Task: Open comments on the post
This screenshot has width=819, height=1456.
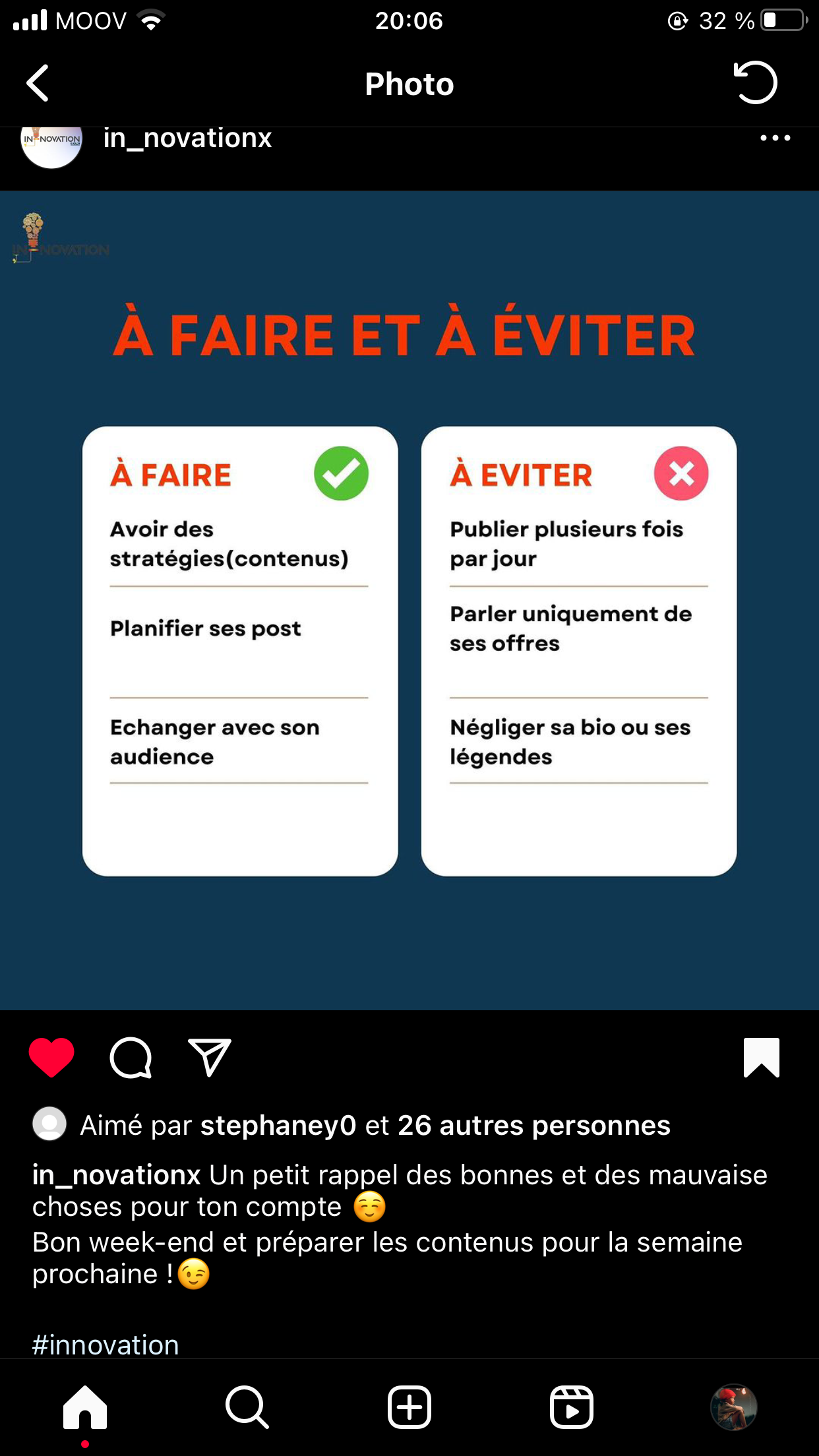Action: click(x=131, y=1058)
